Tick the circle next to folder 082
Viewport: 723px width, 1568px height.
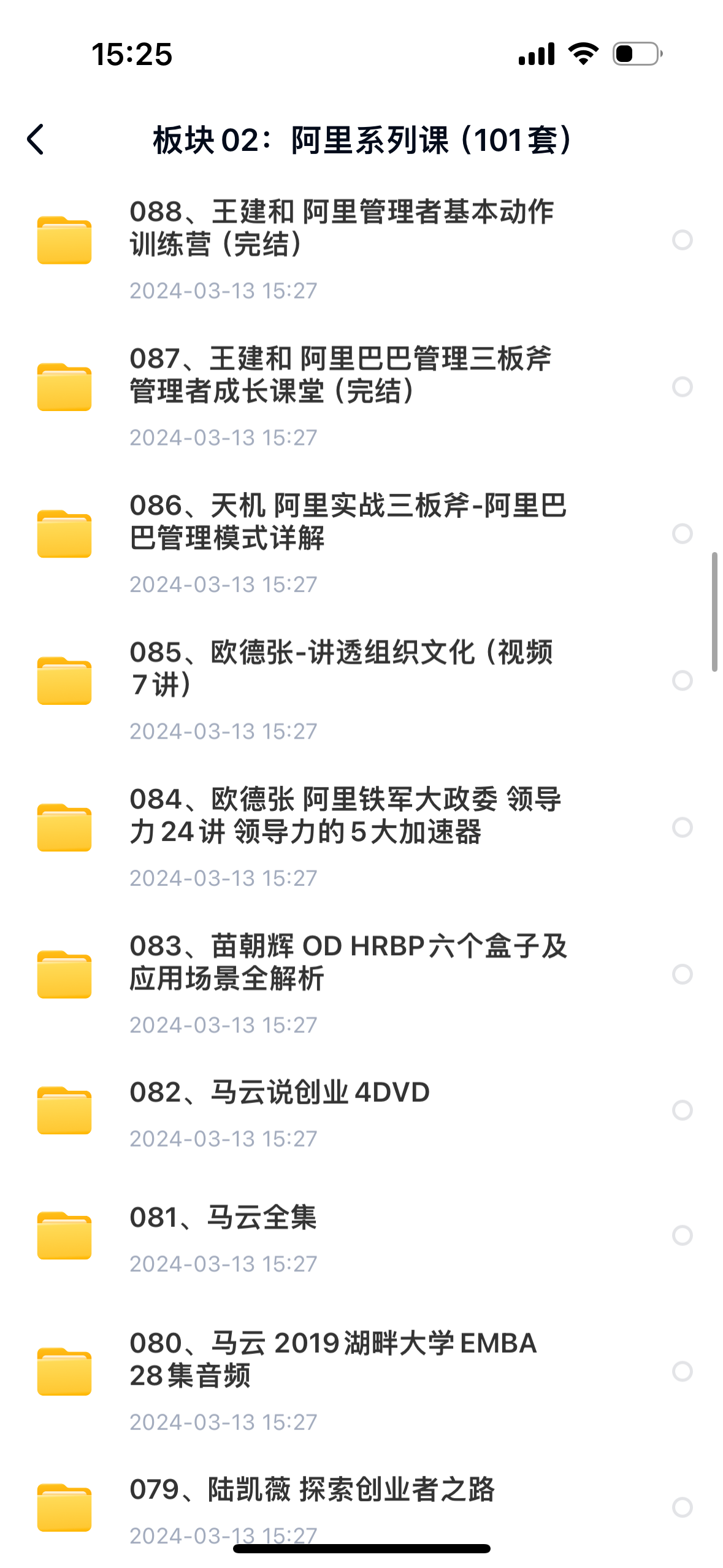(x=682, y=1110)
